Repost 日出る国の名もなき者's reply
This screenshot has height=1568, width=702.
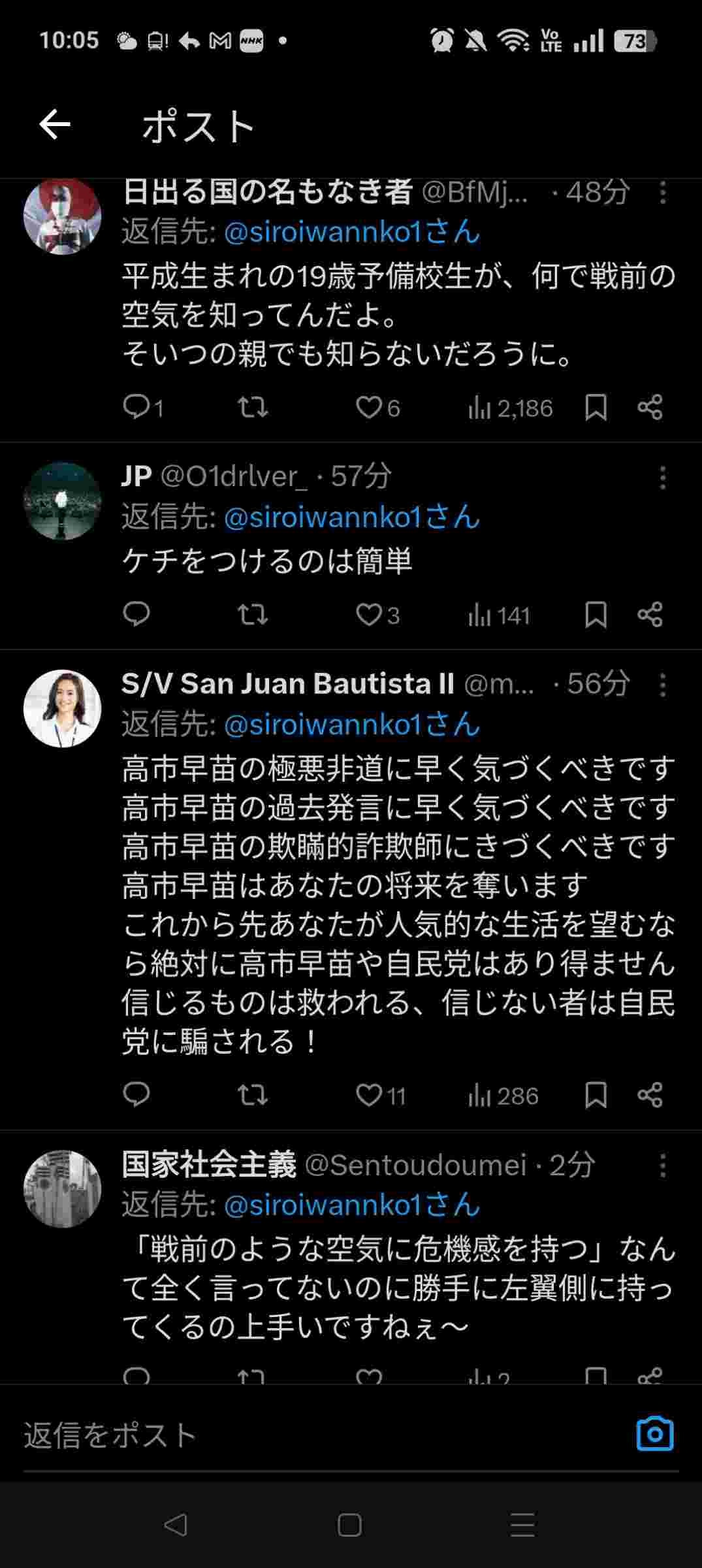[x=253, y=408]
